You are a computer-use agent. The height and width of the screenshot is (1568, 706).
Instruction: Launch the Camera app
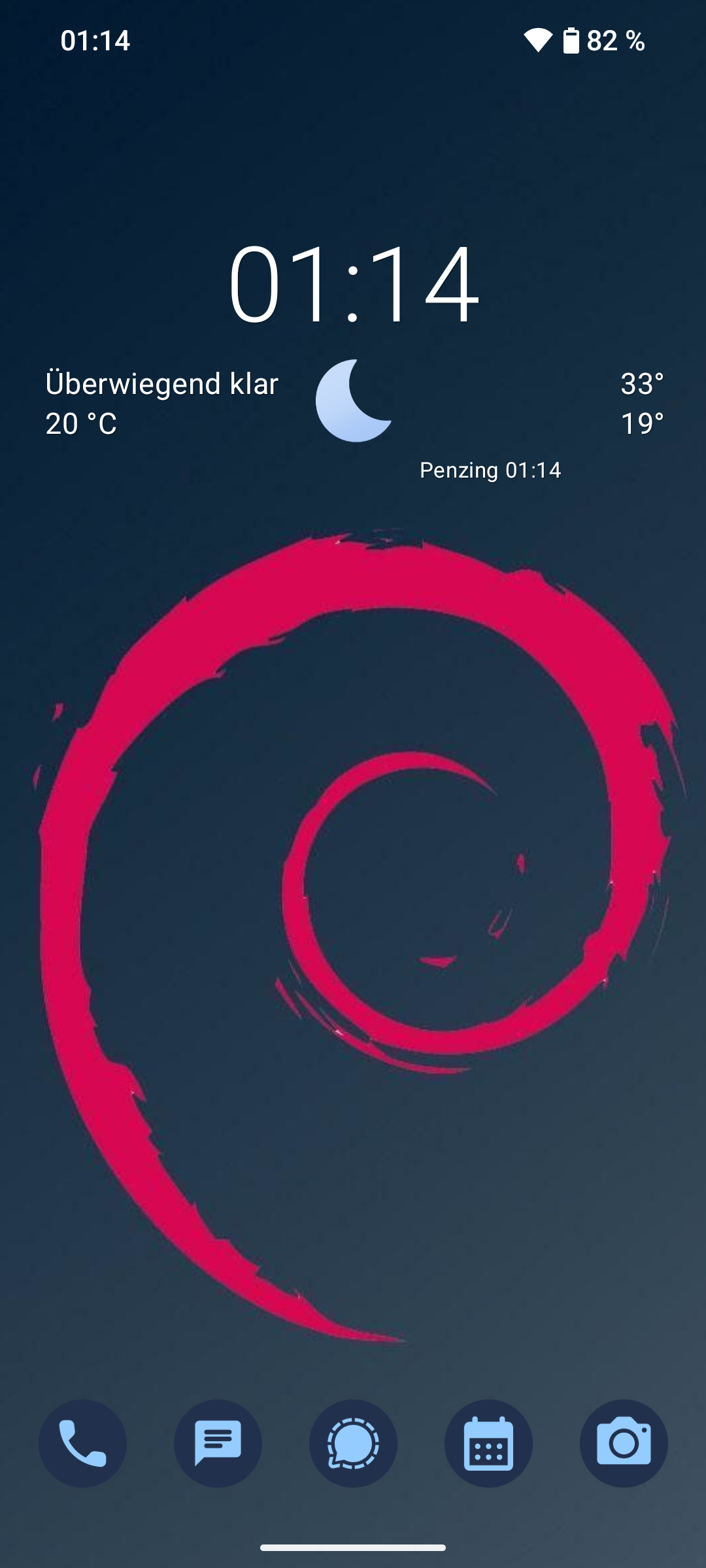pyautogui.click(x=624, y=1443)
